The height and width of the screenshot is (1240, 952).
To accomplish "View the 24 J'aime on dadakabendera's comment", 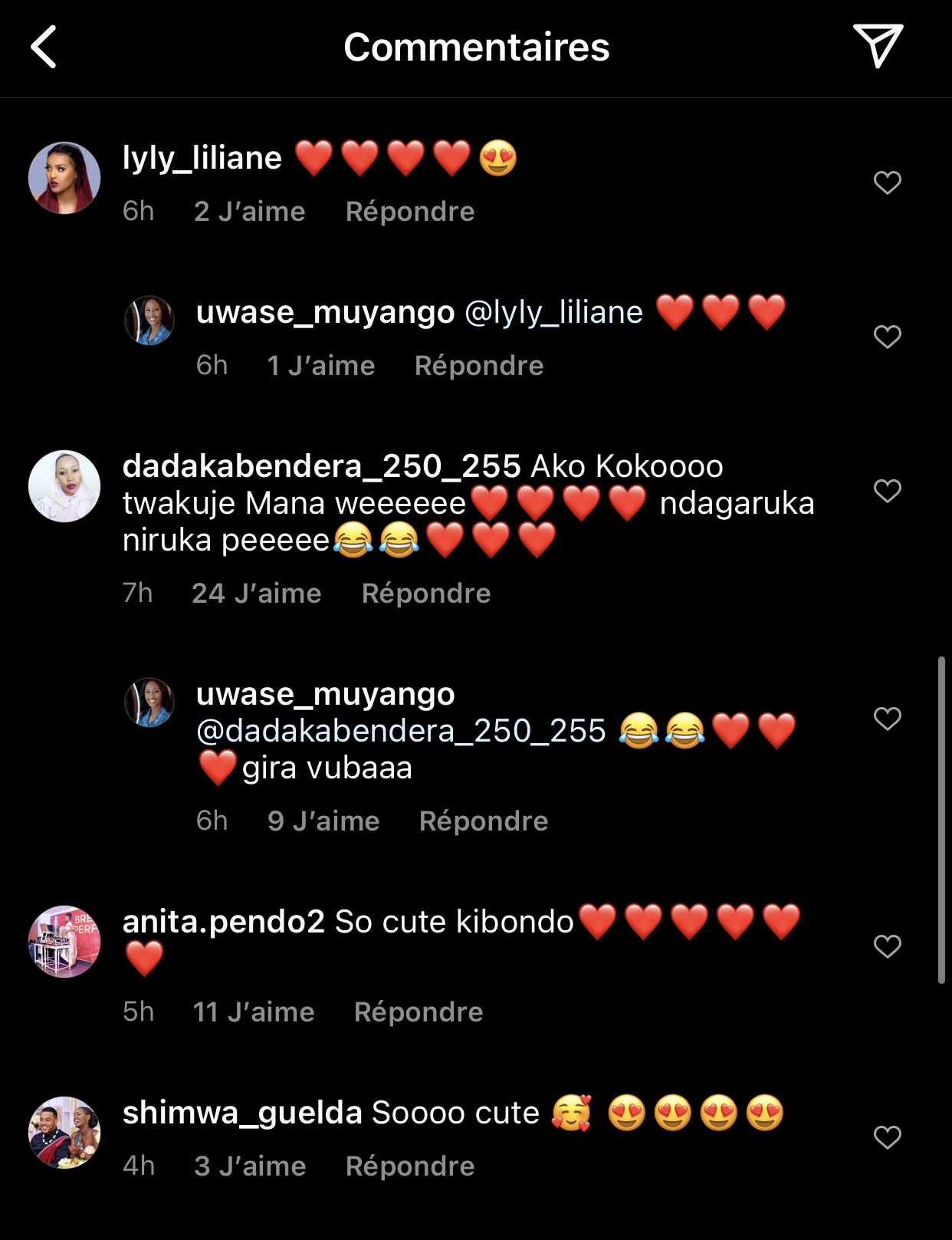I will coord(256,594).
